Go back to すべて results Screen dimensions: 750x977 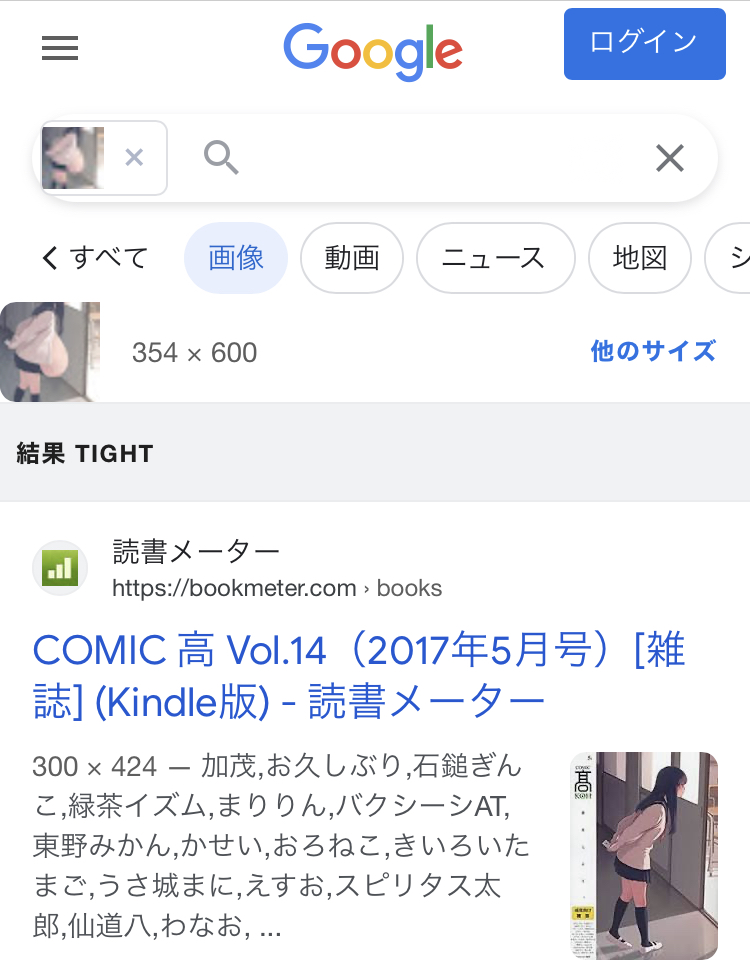click(x=95, y=258)
